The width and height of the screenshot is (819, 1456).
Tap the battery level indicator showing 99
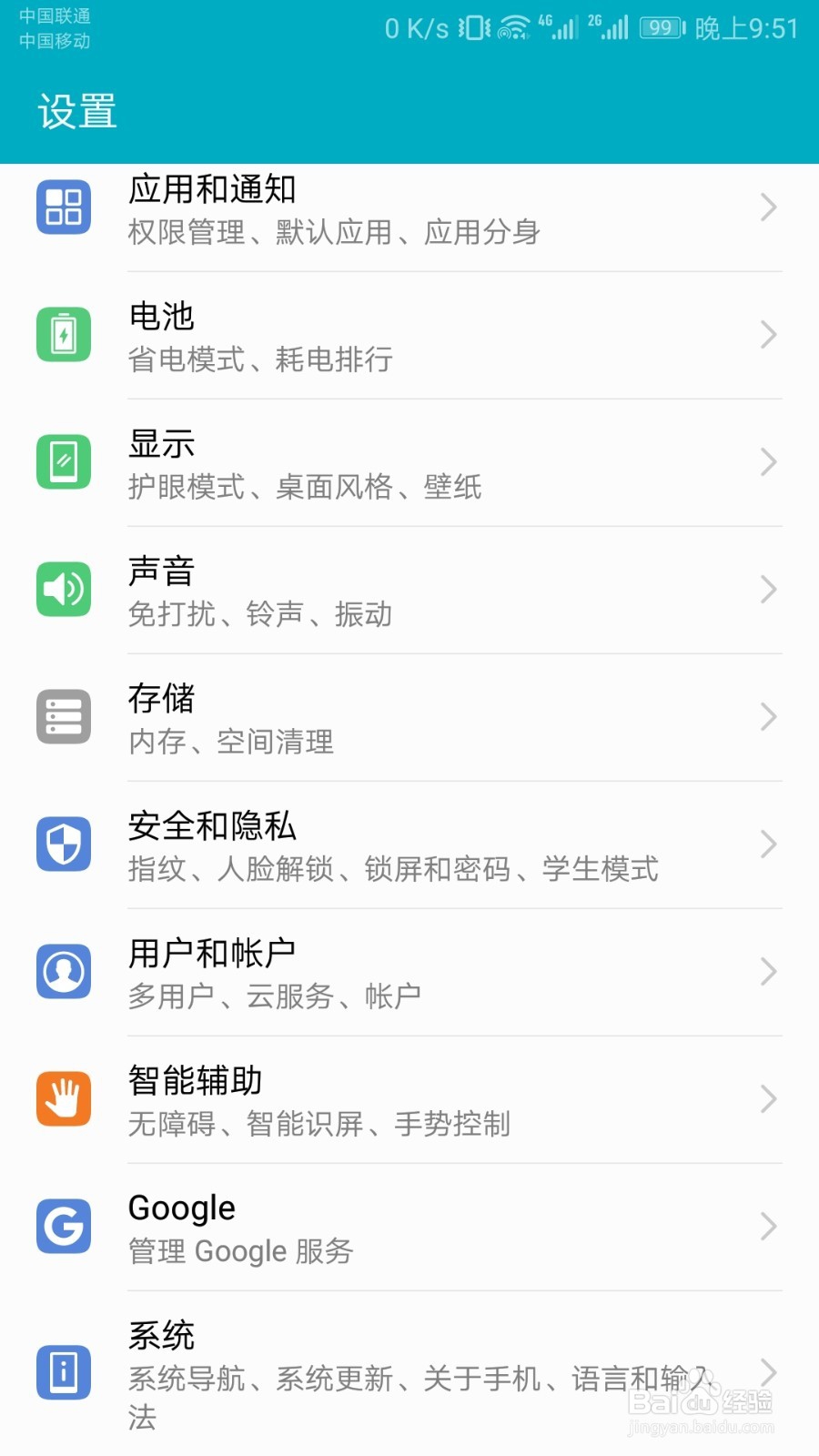(x=662, y=27)
